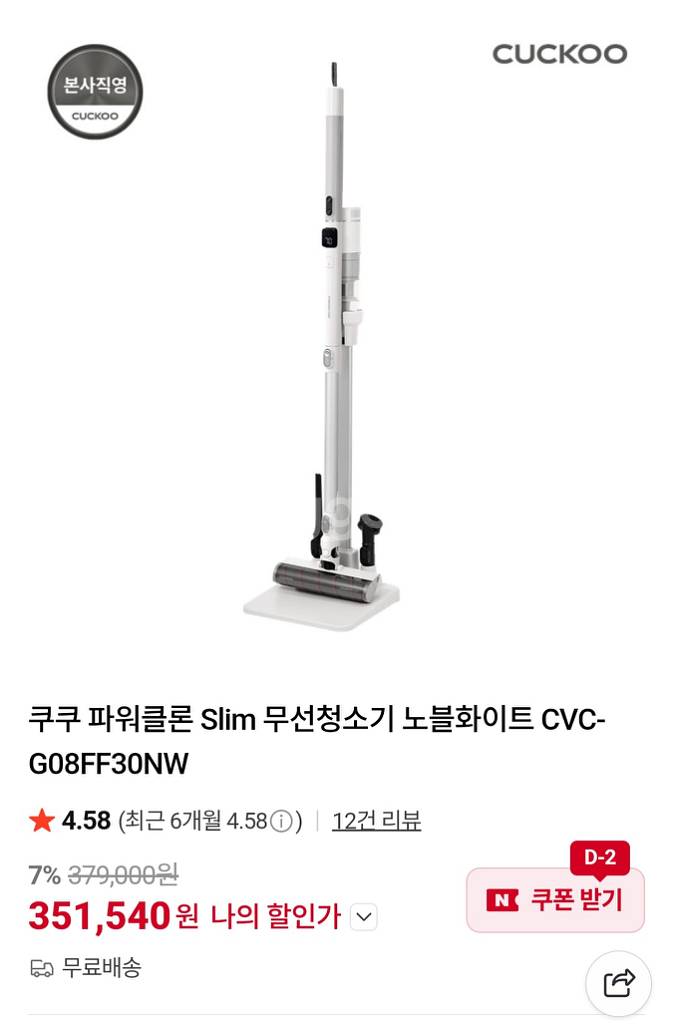Expand my discount price dropdown
This screenshot has height=1024, width=673.
click(364, 916)
